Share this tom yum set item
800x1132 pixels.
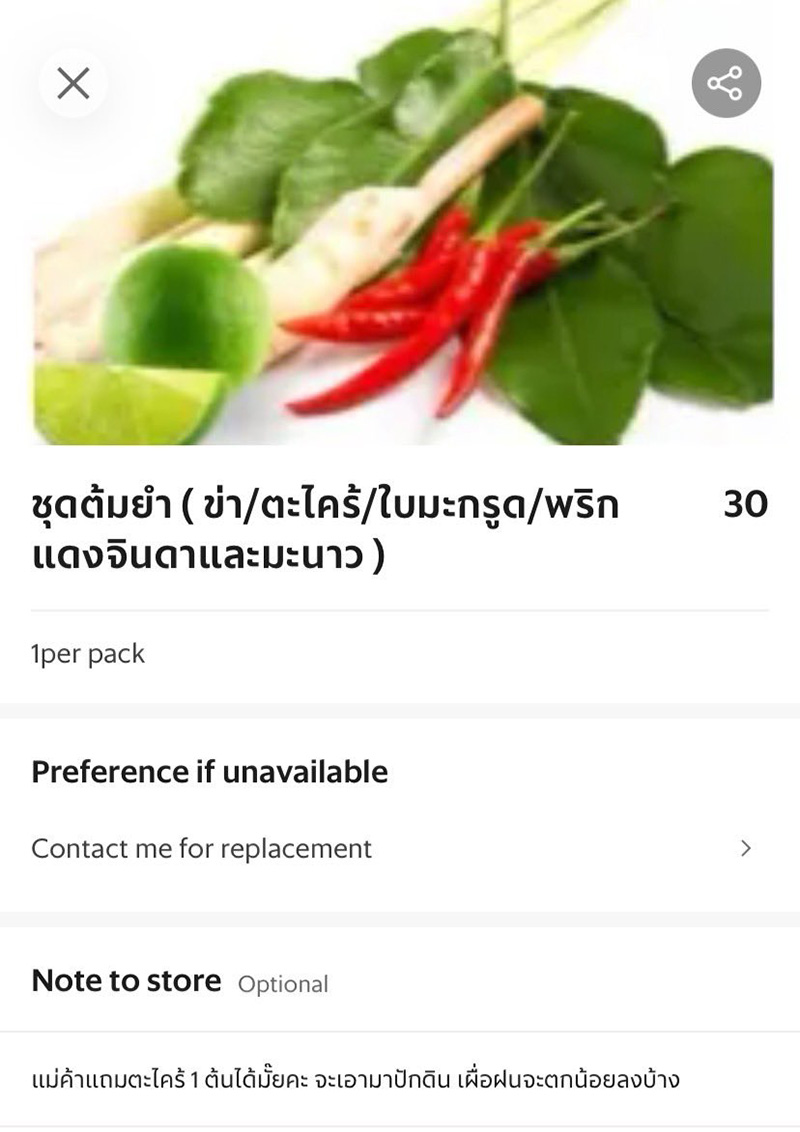click(726, 83)
